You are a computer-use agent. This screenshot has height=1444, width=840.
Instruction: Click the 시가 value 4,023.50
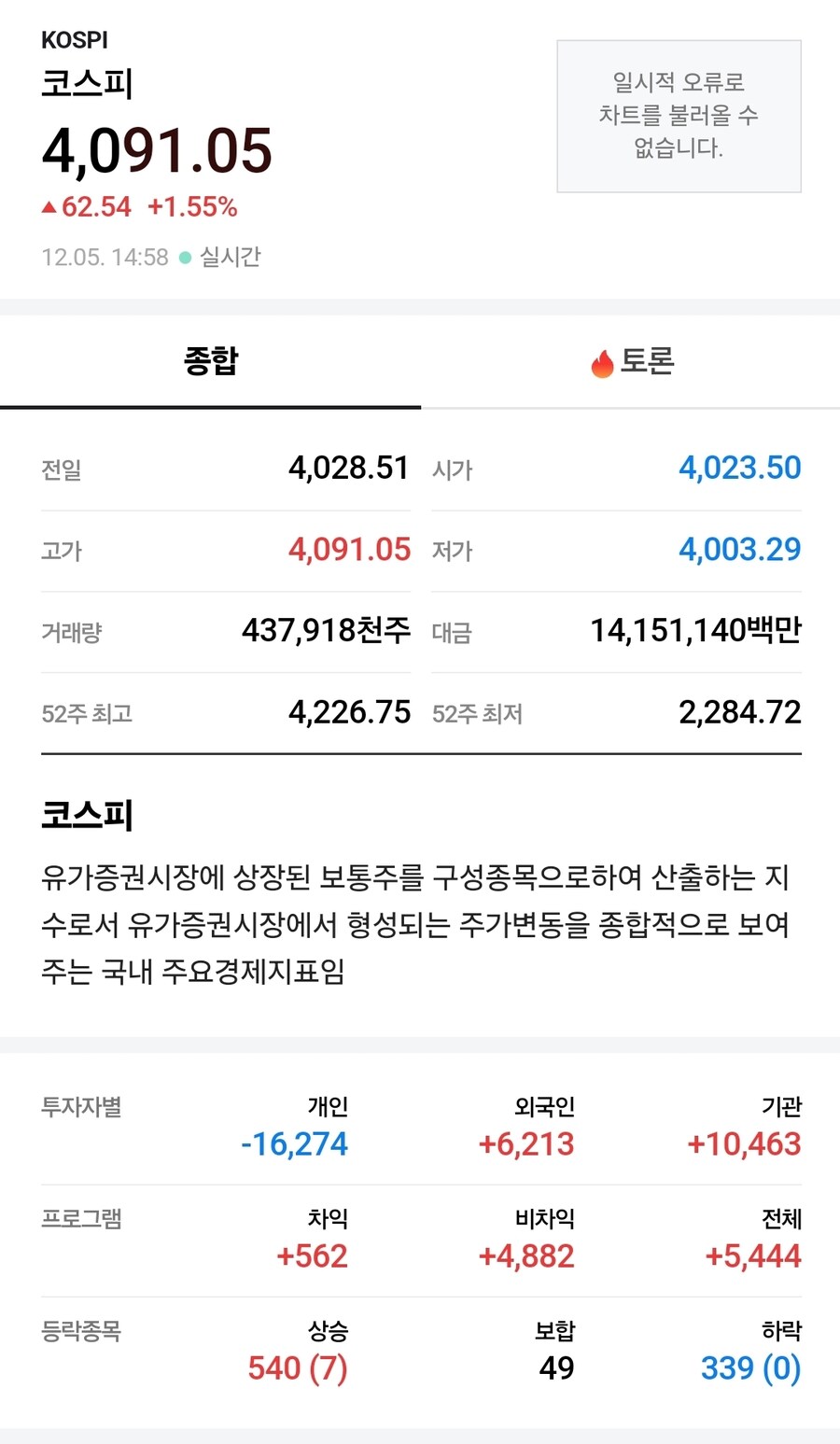pyautogui.click(x=738, y=467)
